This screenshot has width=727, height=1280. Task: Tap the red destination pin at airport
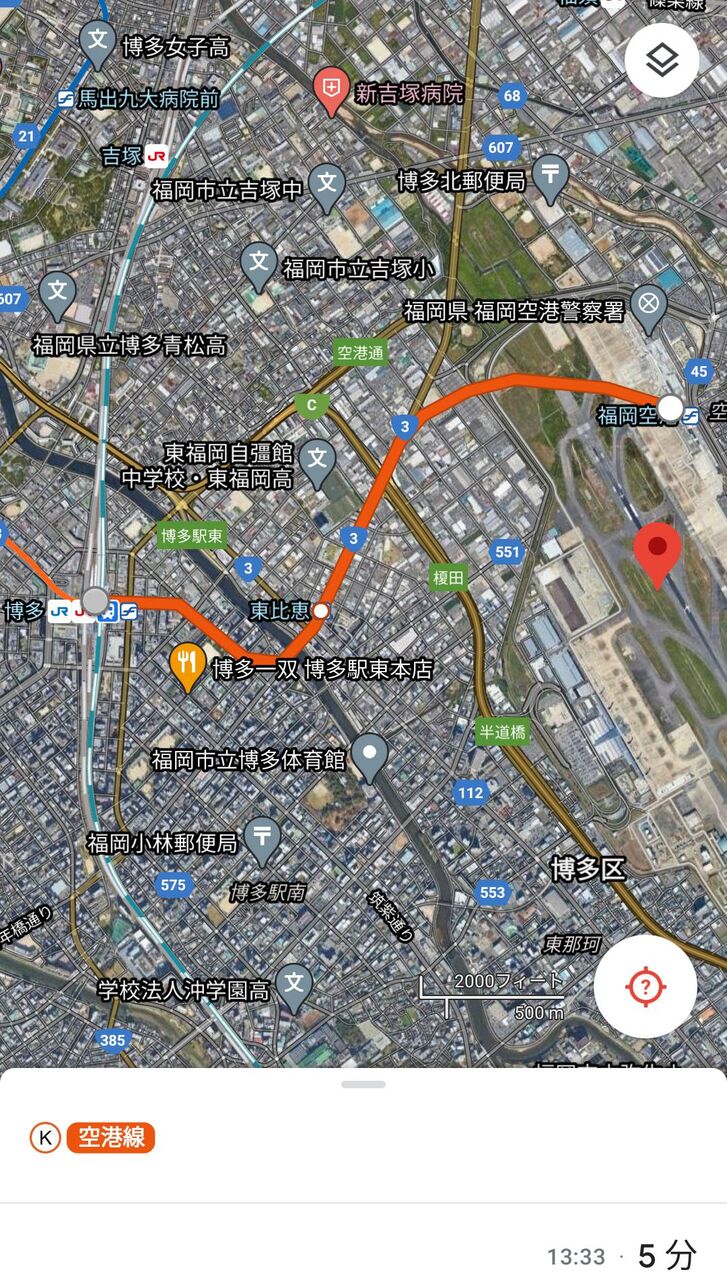[x=657, y=553]
